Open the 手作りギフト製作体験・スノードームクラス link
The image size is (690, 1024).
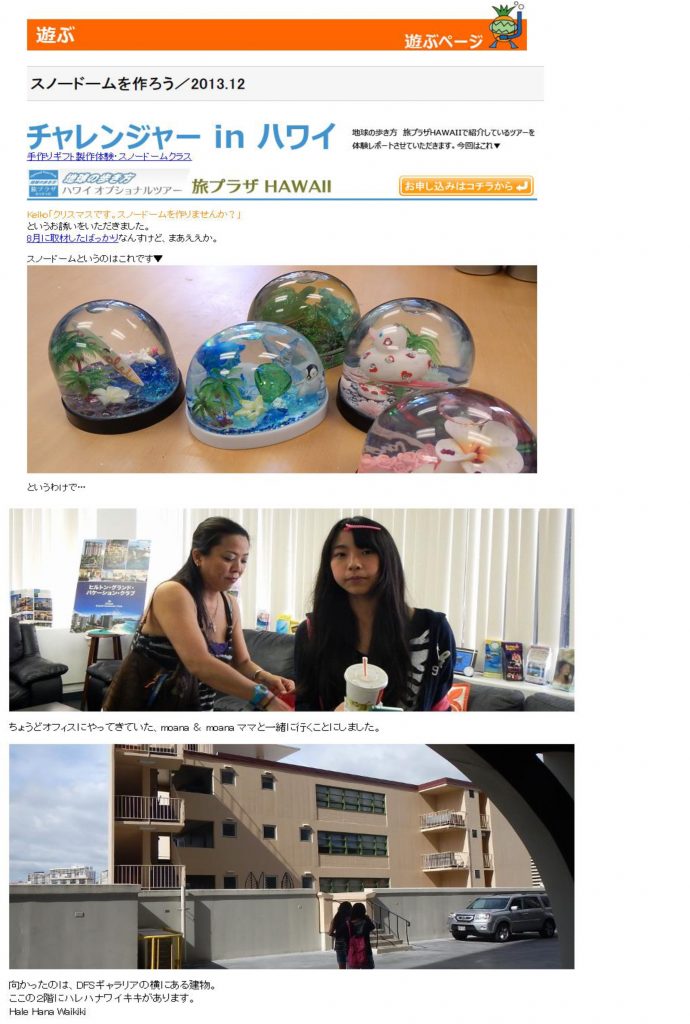click(x=109, y=157)
